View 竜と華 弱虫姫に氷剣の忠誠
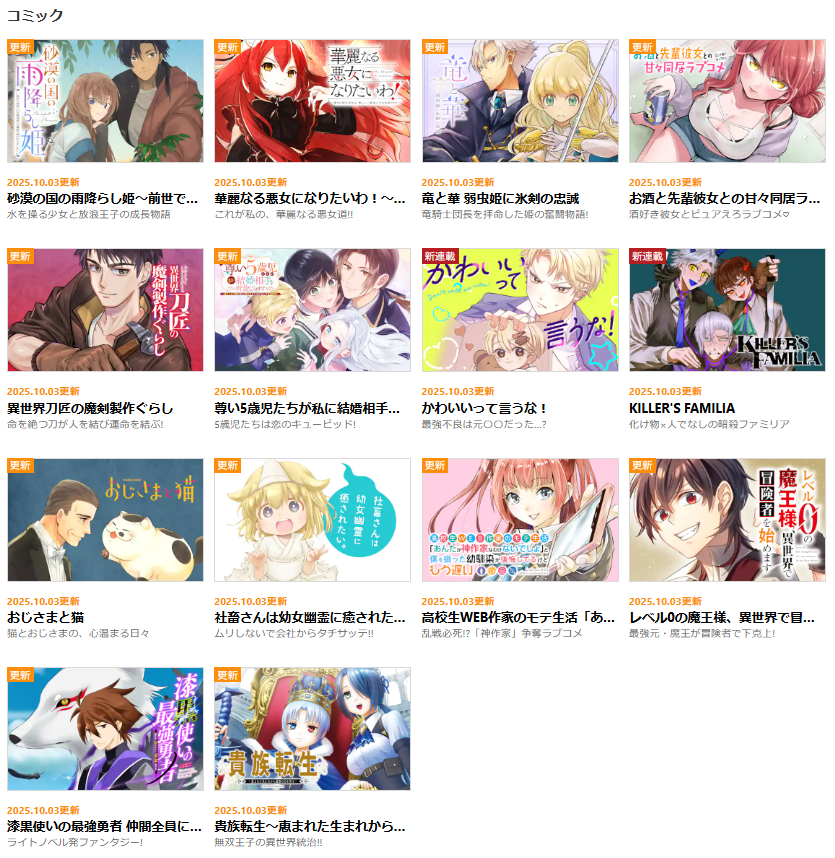The width and height of the screenshot is (835, 858). click(520, 101)
